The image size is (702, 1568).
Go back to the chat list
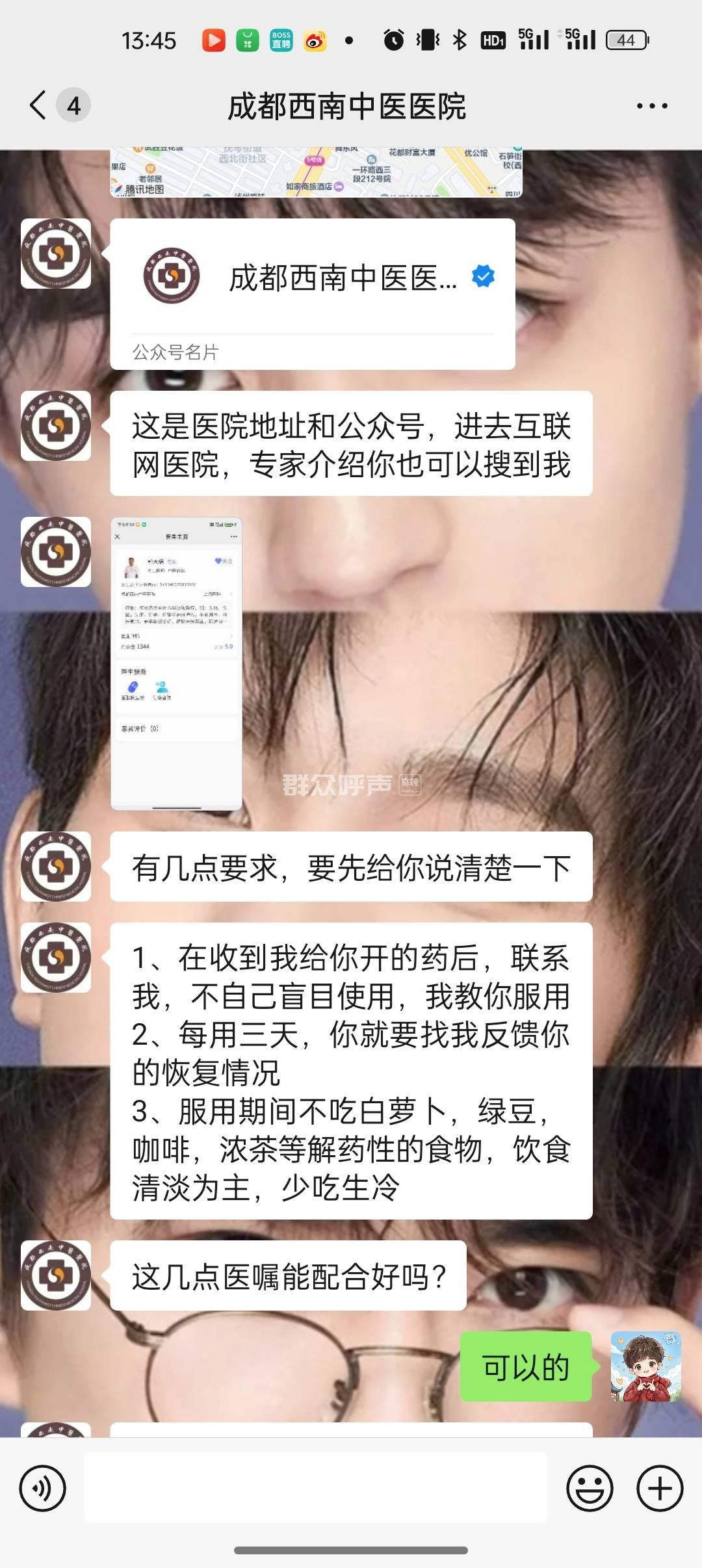[x=39, y=105]
